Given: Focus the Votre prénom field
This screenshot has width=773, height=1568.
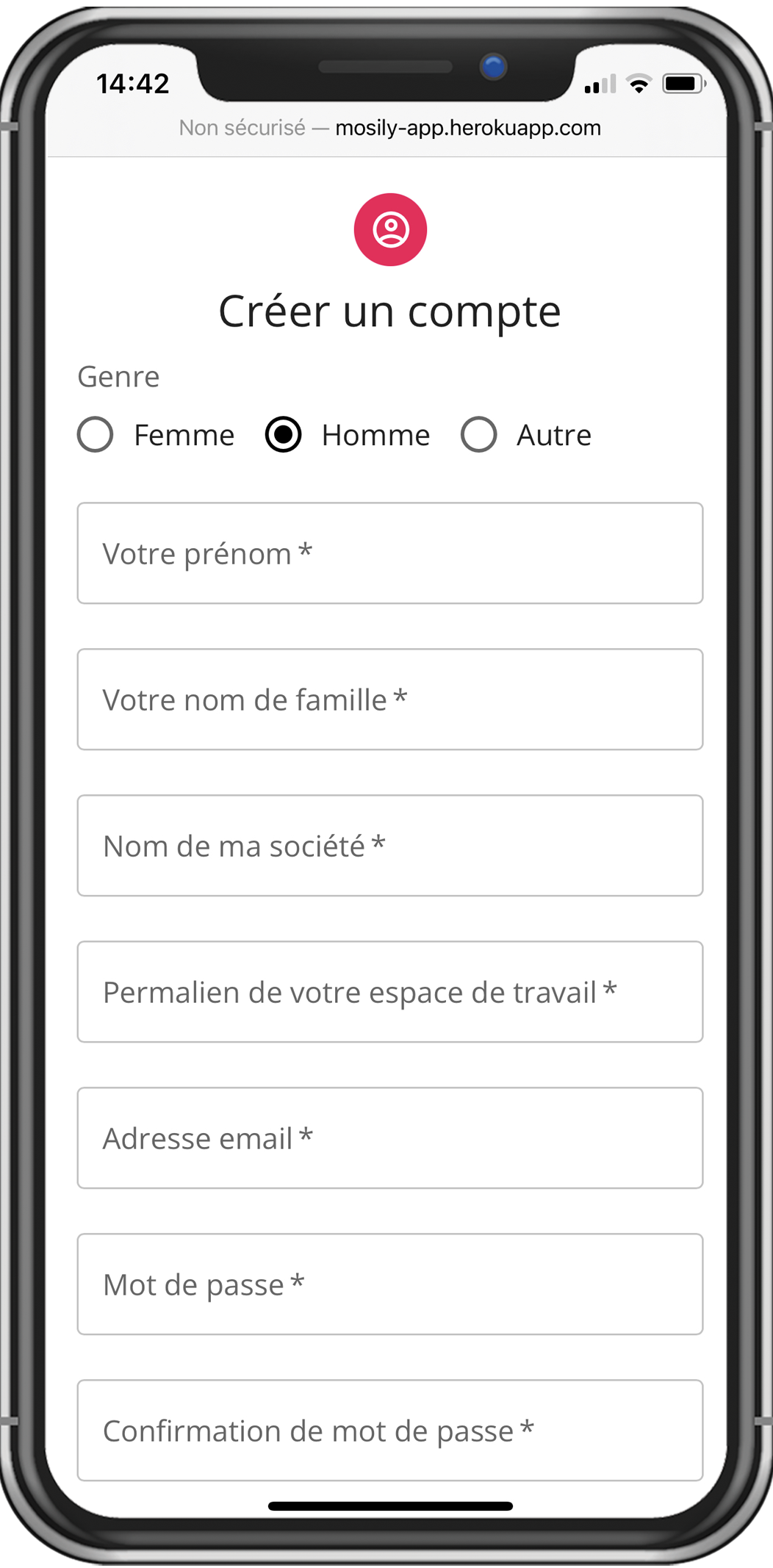Looking at the screenshot, I should [390, 553].
